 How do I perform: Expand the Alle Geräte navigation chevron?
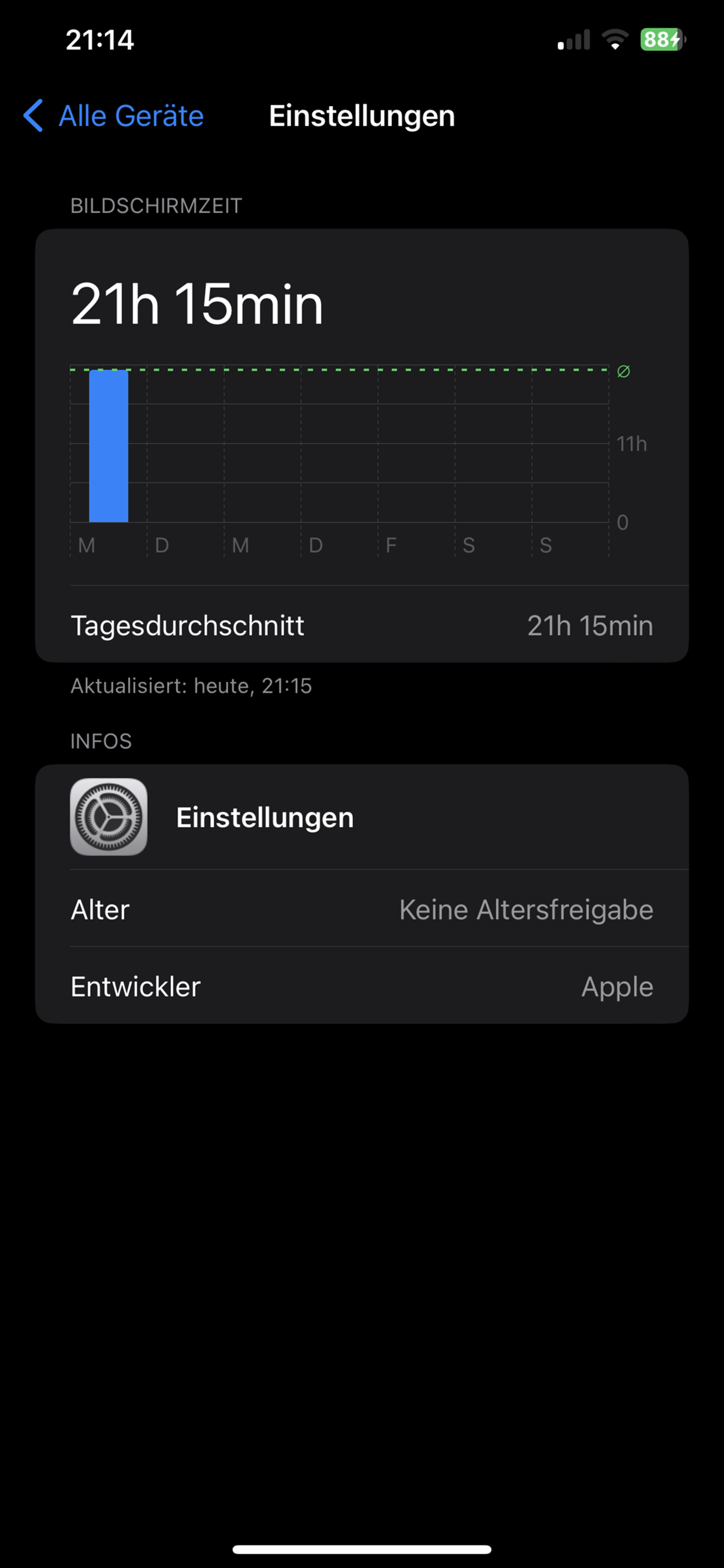point(32,116)
